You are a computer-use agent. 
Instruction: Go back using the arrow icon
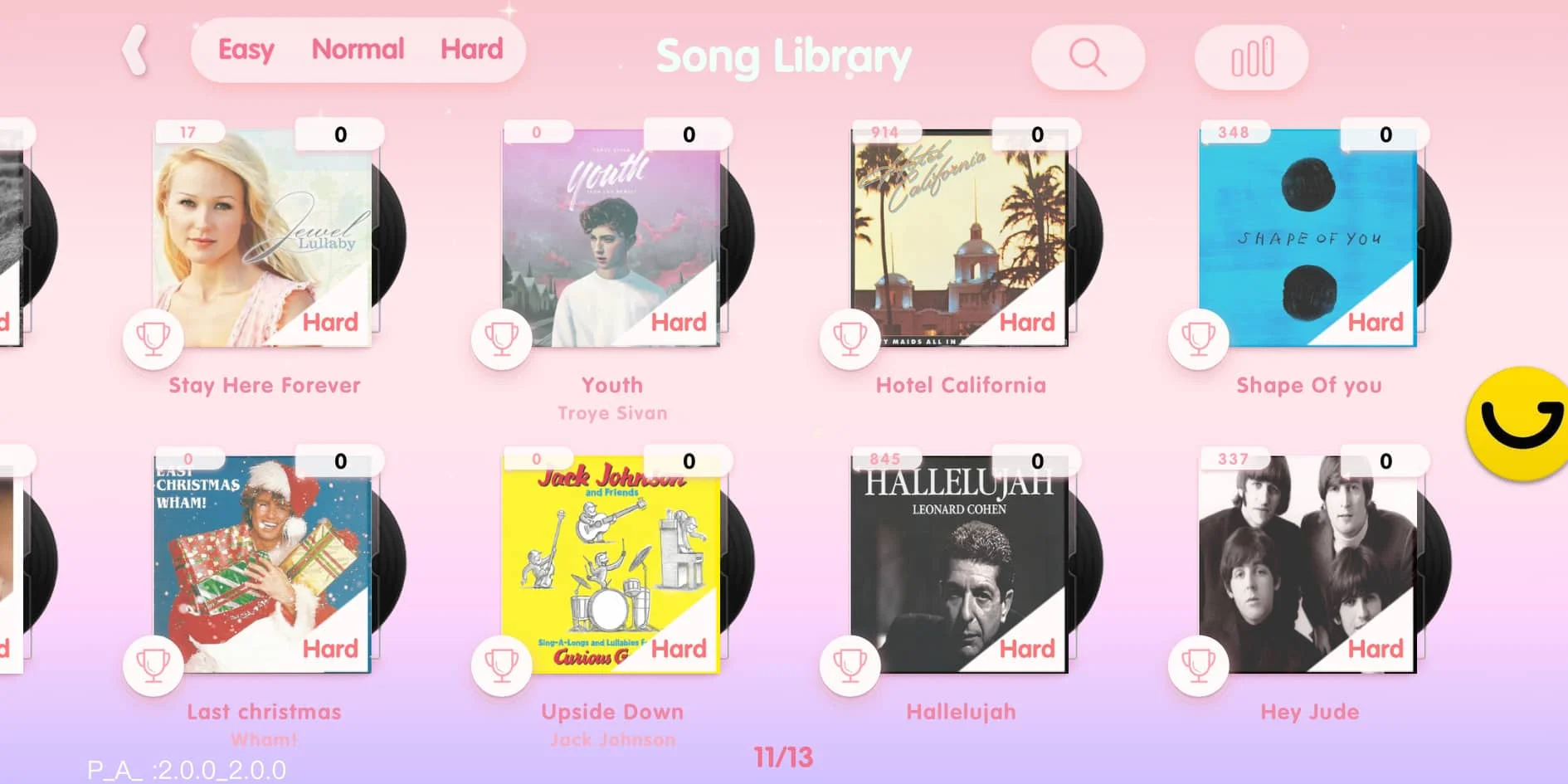[135, 51]
